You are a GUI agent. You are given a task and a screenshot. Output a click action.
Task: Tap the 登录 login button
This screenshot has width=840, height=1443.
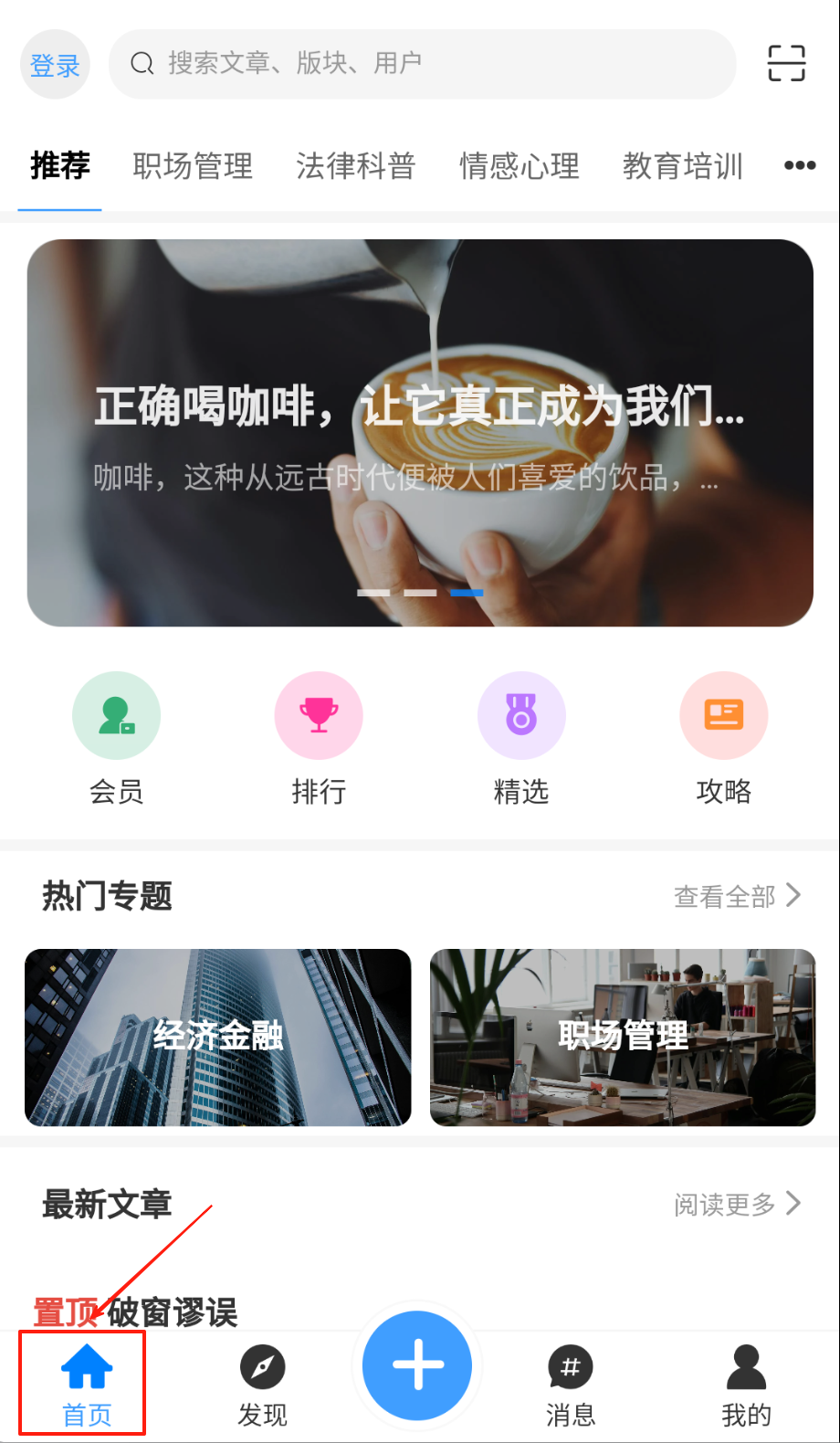point(55,65)
